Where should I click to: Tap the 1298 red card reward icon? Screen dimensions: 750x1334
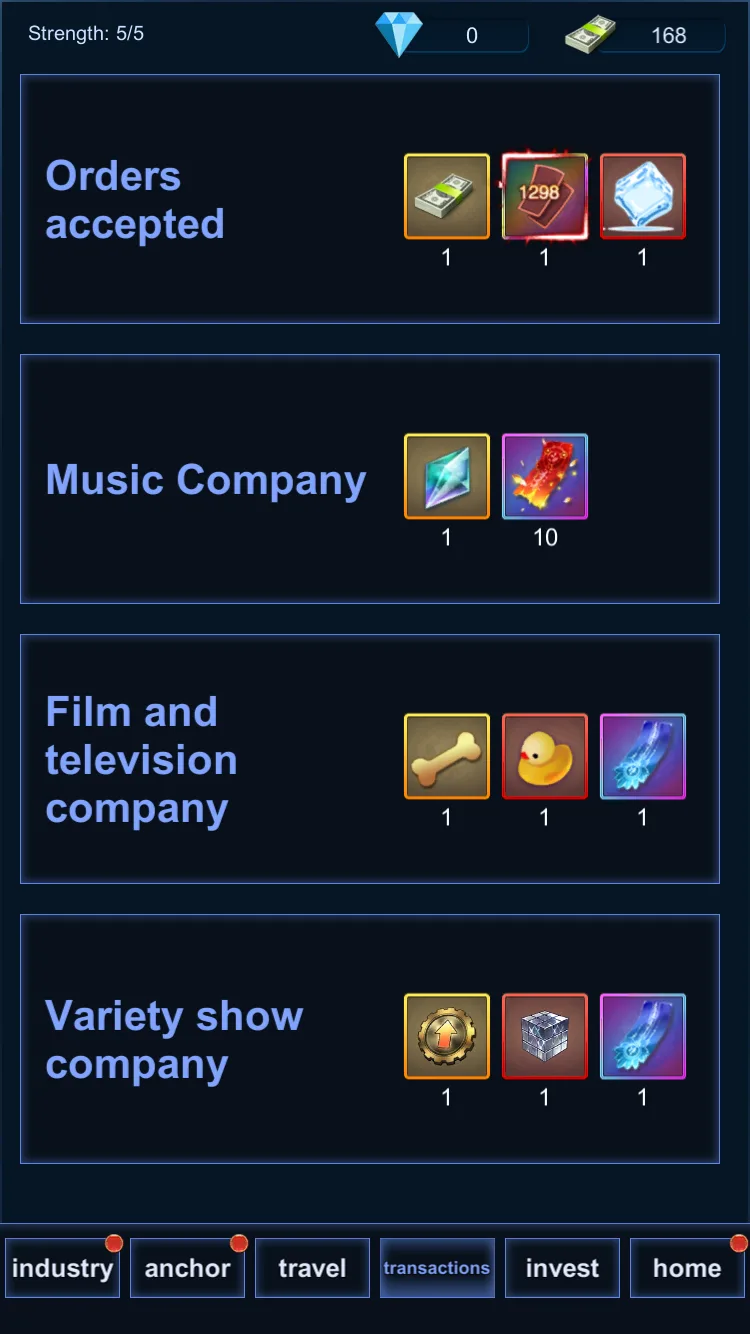tap(544, 196)
